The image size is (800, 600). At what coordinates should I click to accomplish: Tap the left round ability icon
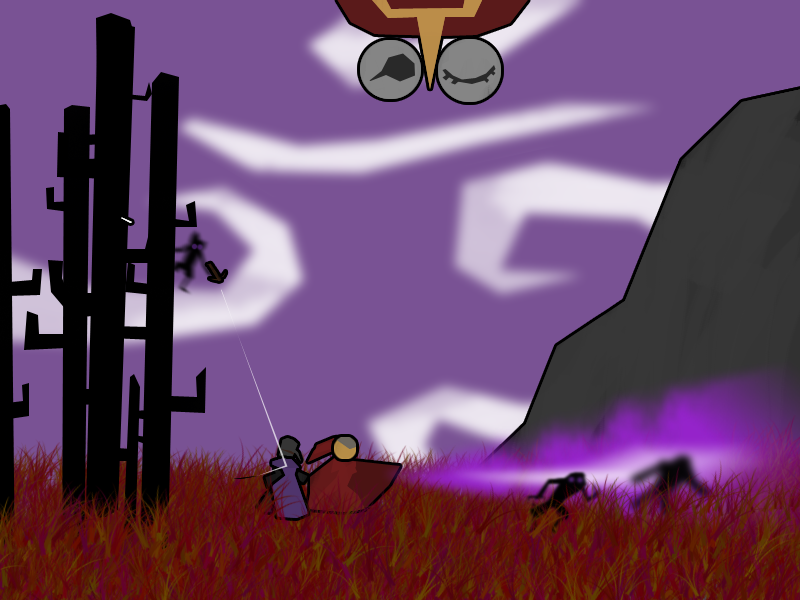(x=390, y=69)
